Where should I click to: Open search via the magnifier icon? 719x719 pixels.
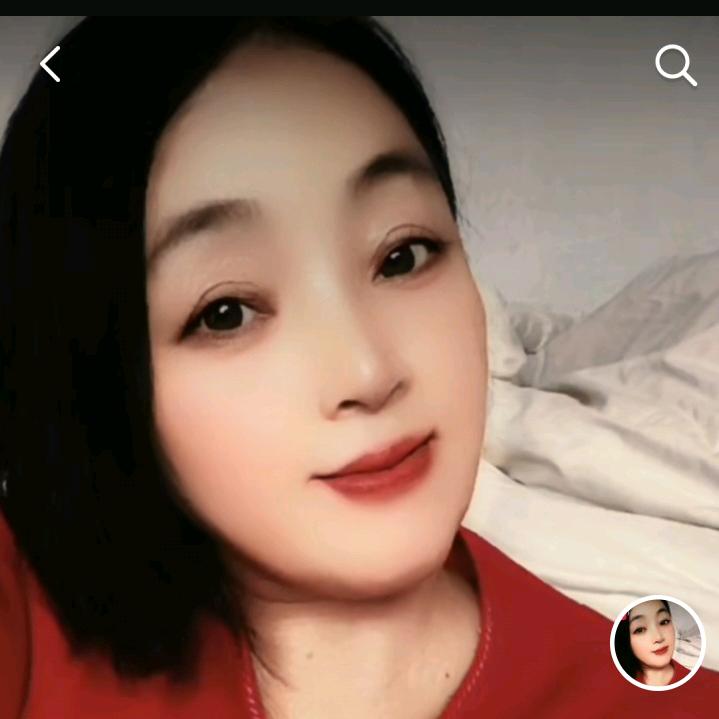(x=675, y=66)
